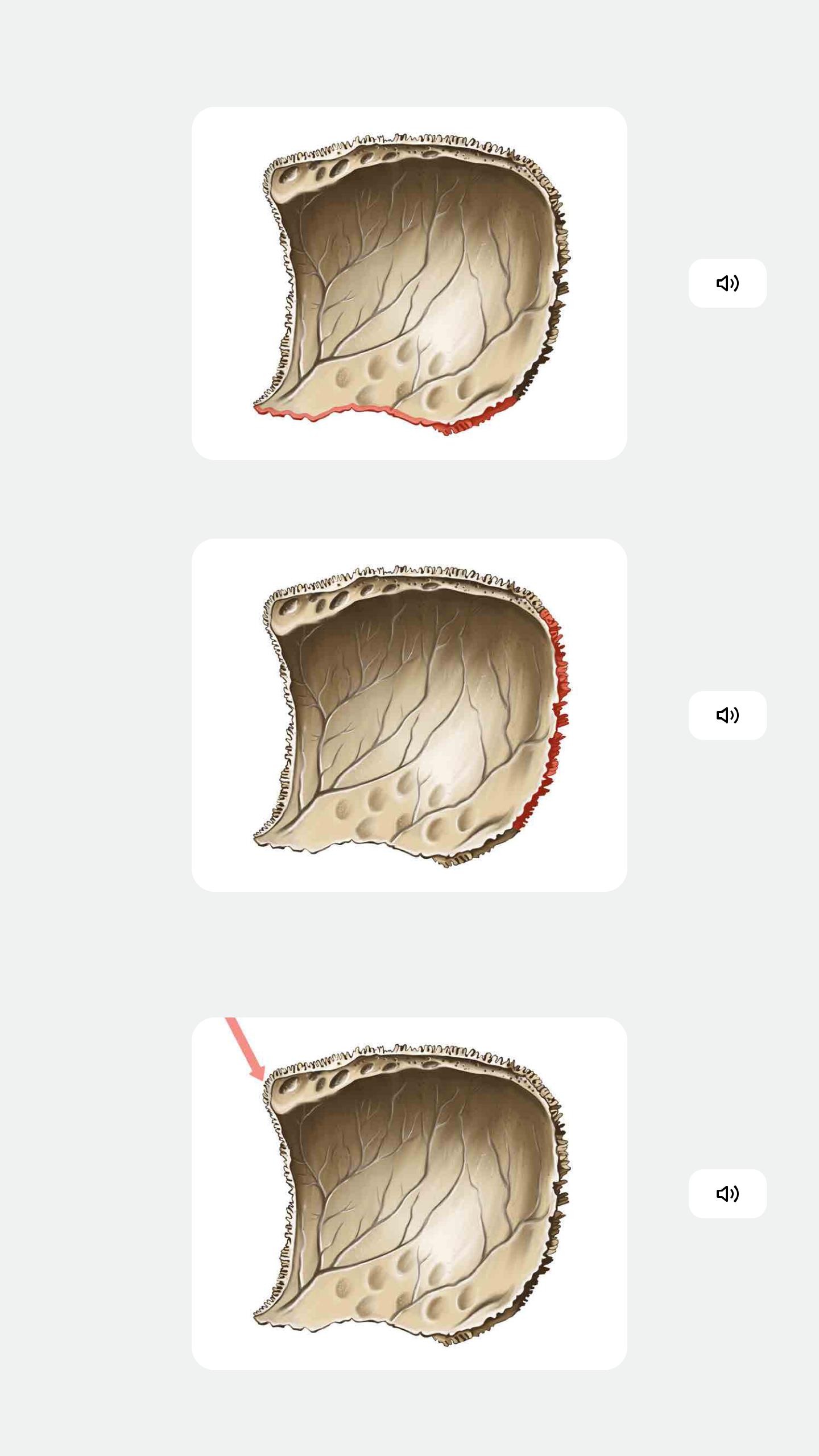Open the bone image with red right border

409,715
